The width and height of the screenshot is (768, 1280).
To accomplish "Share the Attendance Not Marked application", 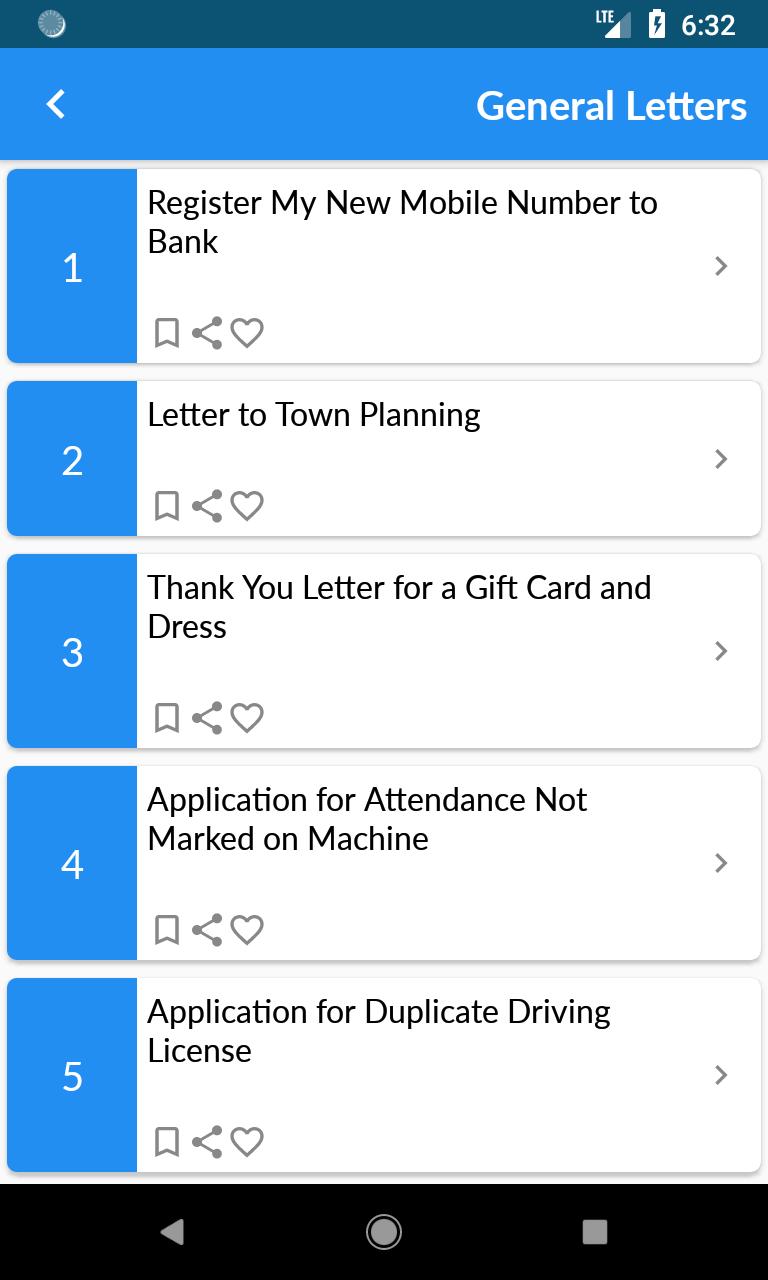I will click(207, 930).
